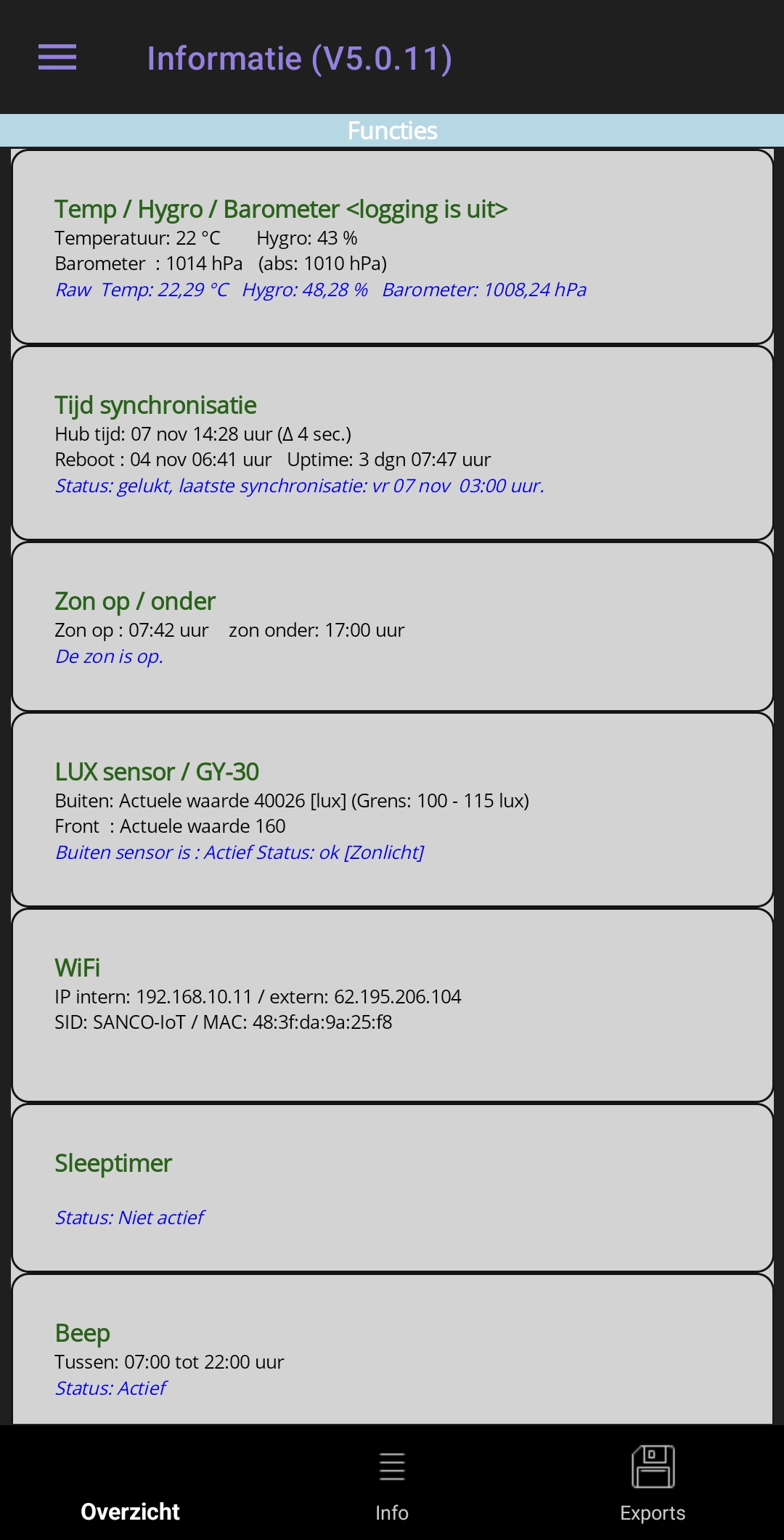784x1540 pixels.
Task: Open the LUX sensor / GY-30 card
Action: [392, 810]
